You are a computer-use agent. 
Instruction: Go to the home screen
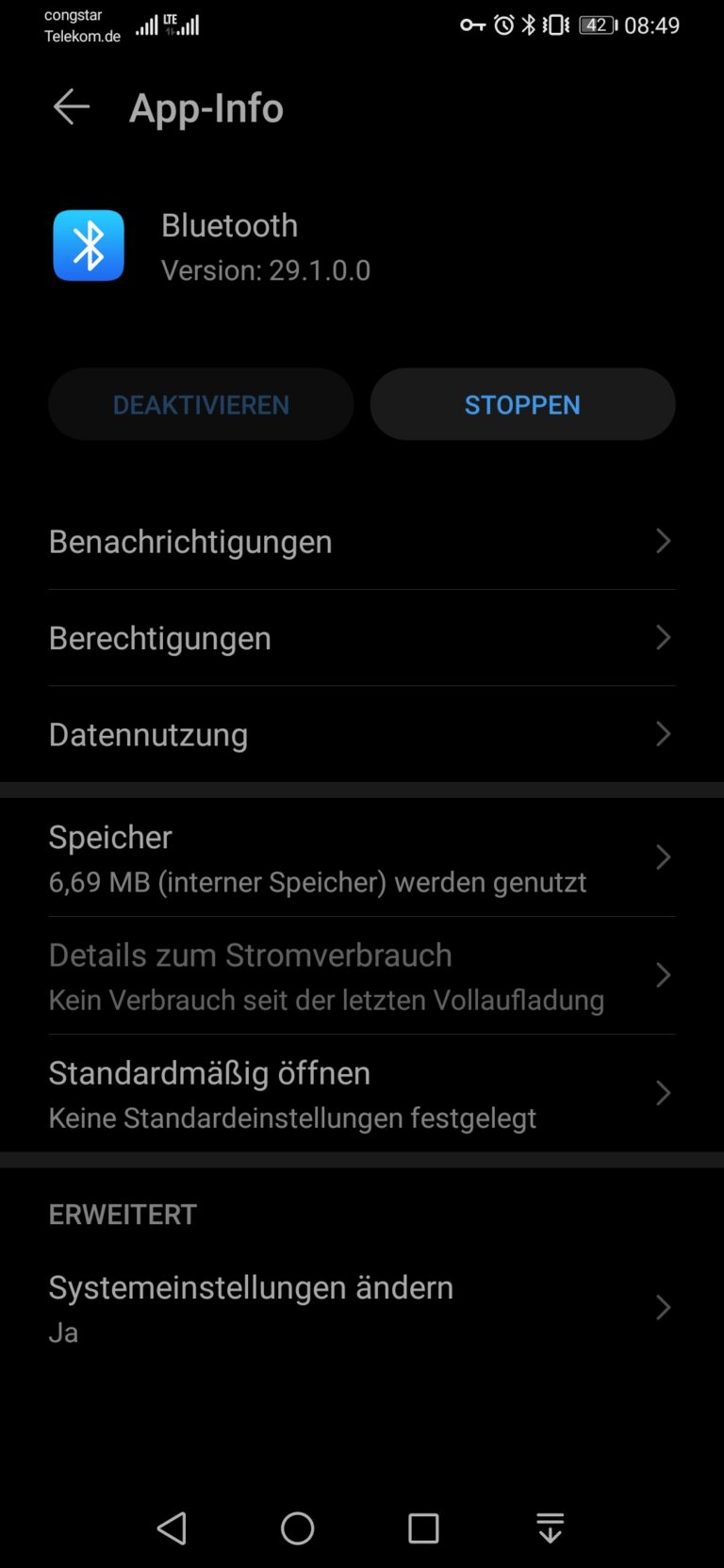[x=298, y=1527]
